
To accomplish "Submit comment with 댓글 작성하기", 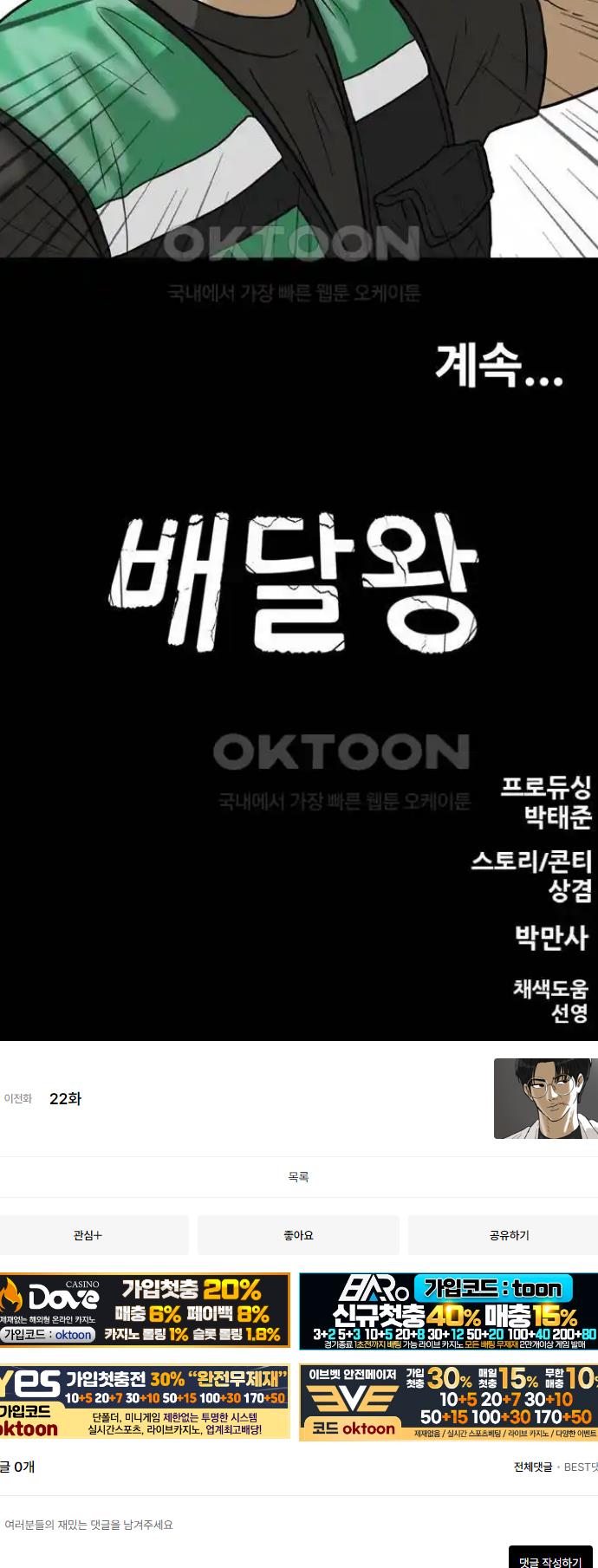I will [552, 1558].
